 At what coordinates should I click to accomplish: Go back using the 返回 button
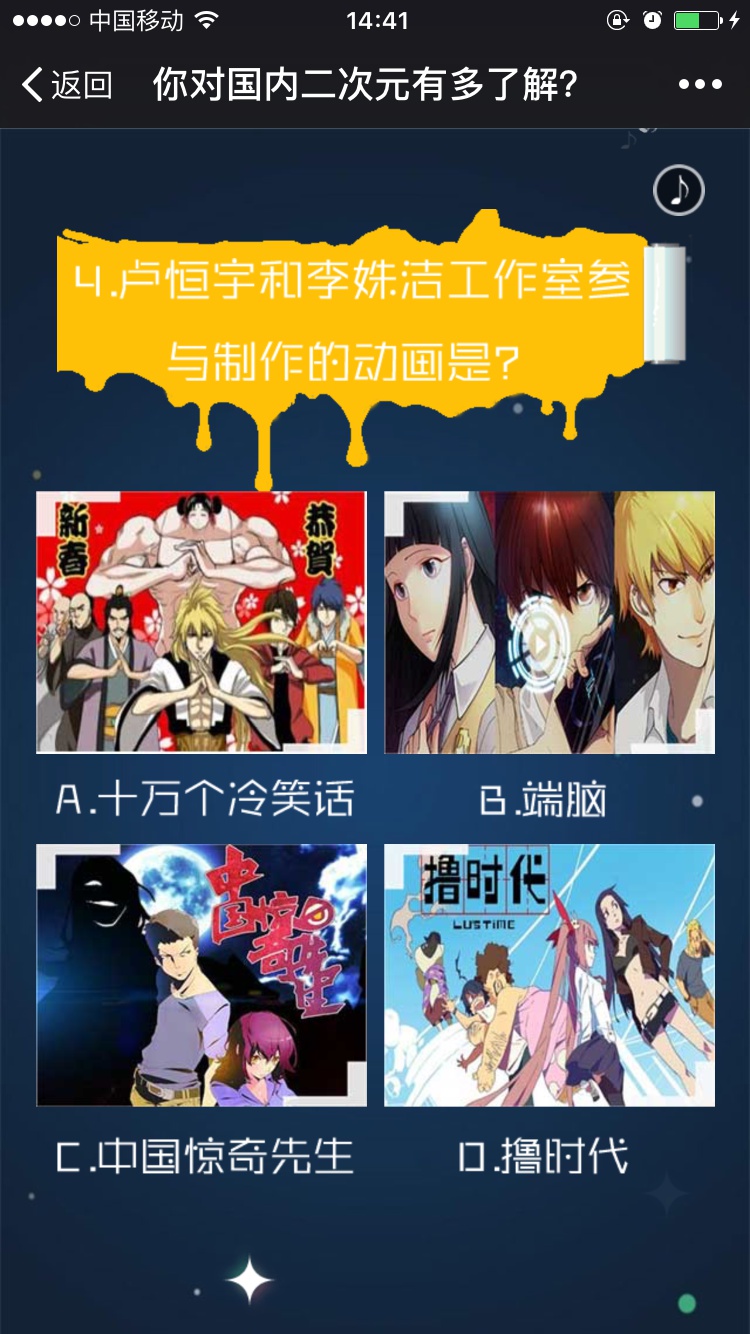pos(66,85)
